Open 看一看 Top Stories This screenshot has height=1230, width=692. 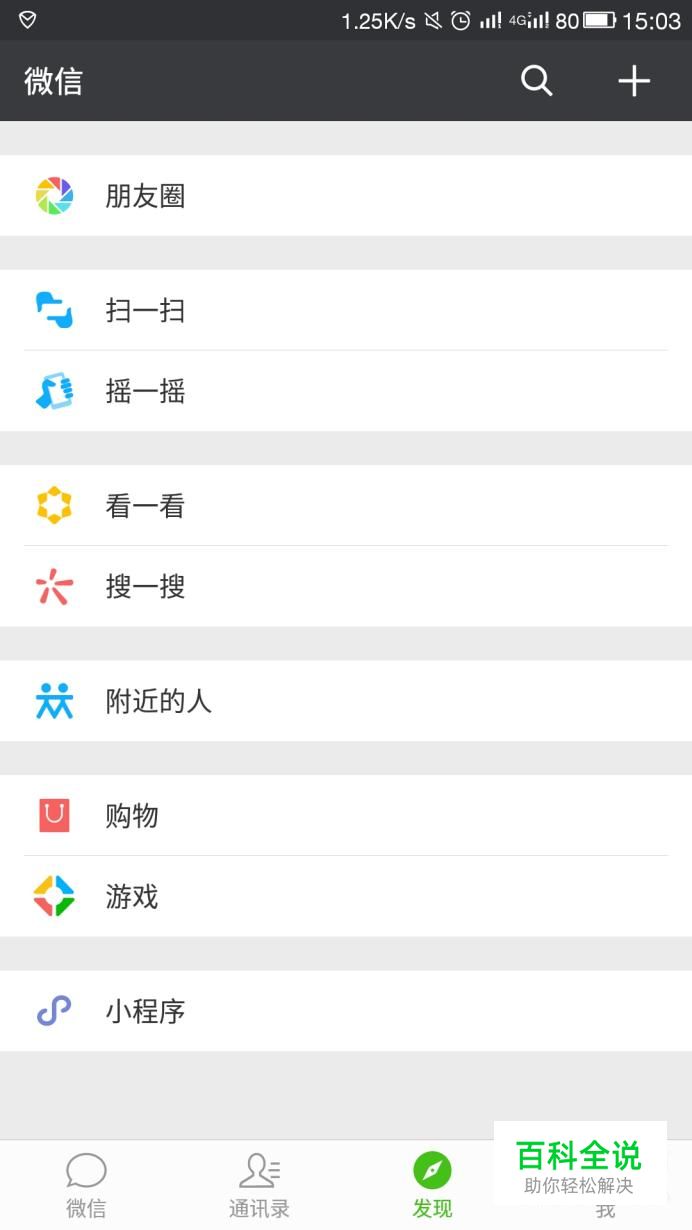click(346, 506)
